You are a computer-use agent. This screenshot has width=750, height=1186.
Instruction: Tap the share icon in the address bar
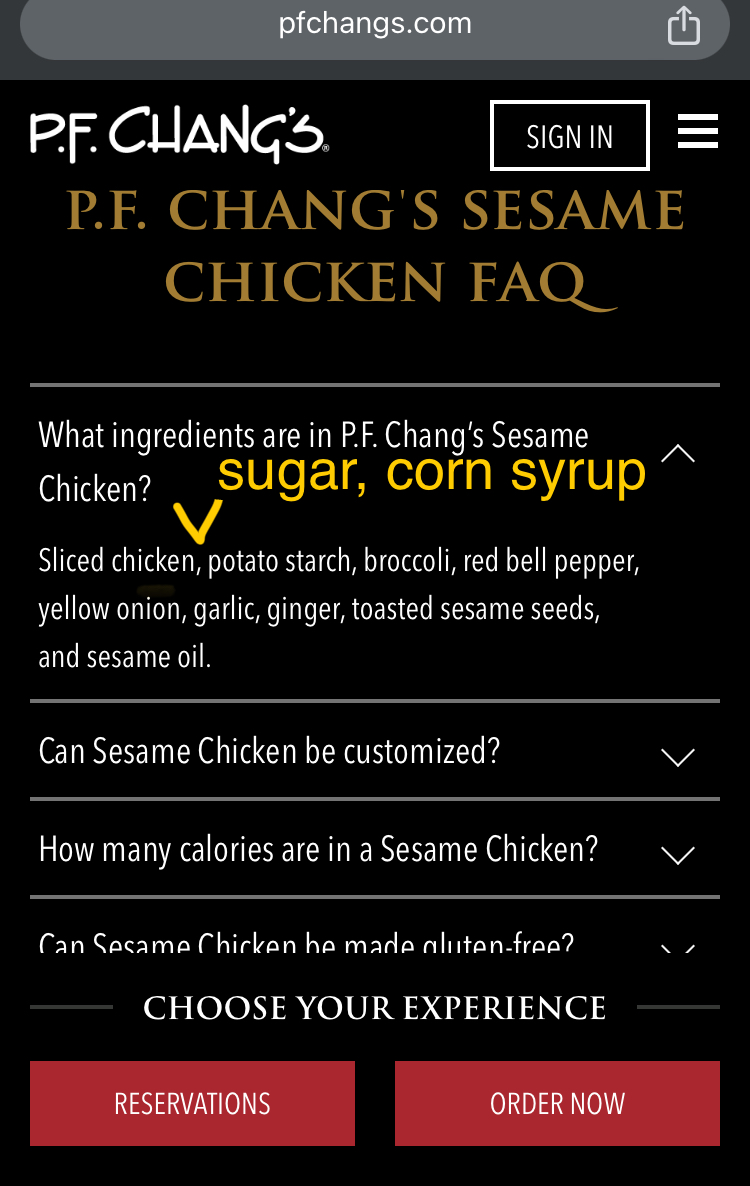pyautogui.click(x=684, y=25)
